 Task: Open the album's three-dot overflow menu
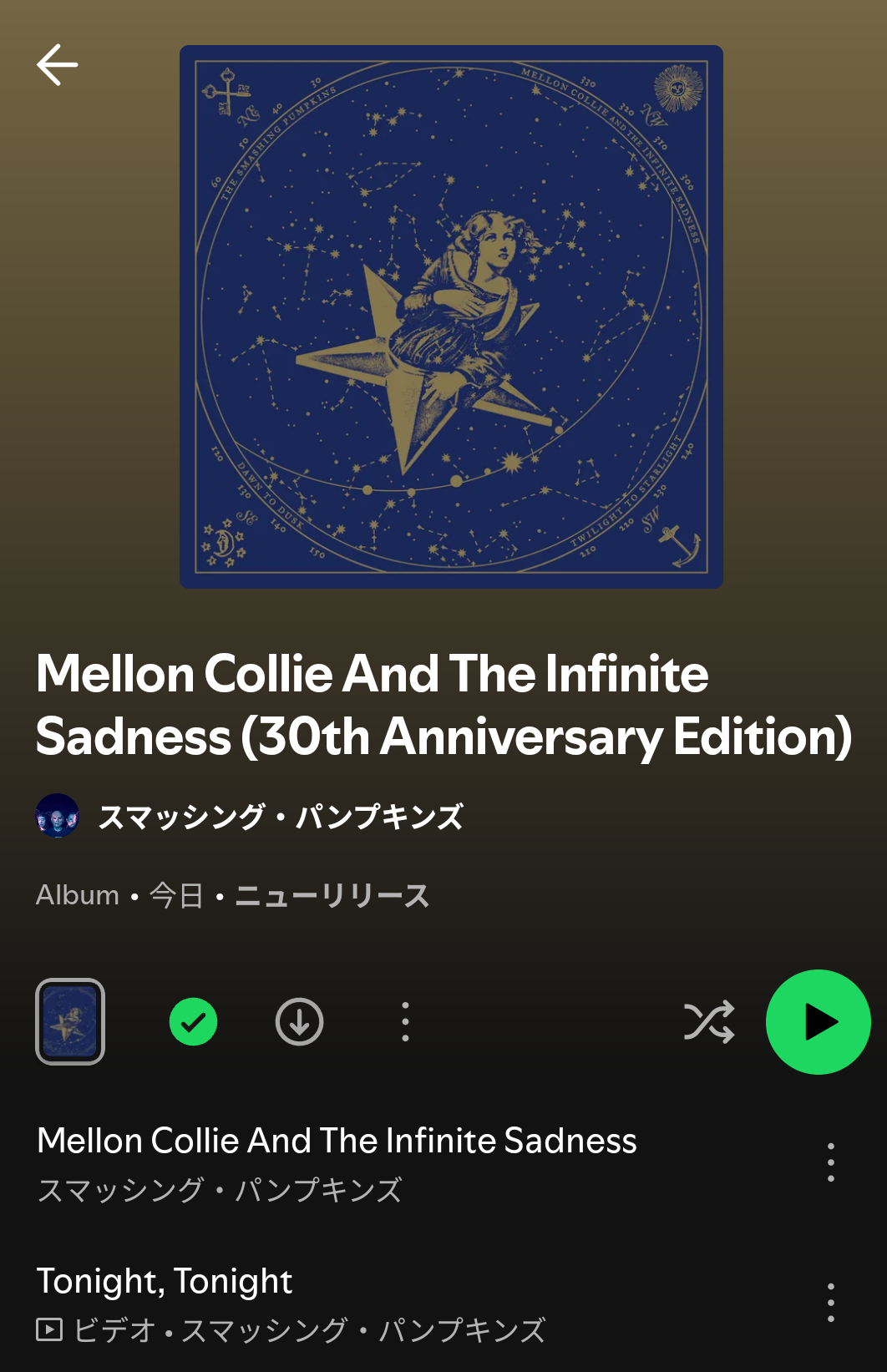(405, 1021)
